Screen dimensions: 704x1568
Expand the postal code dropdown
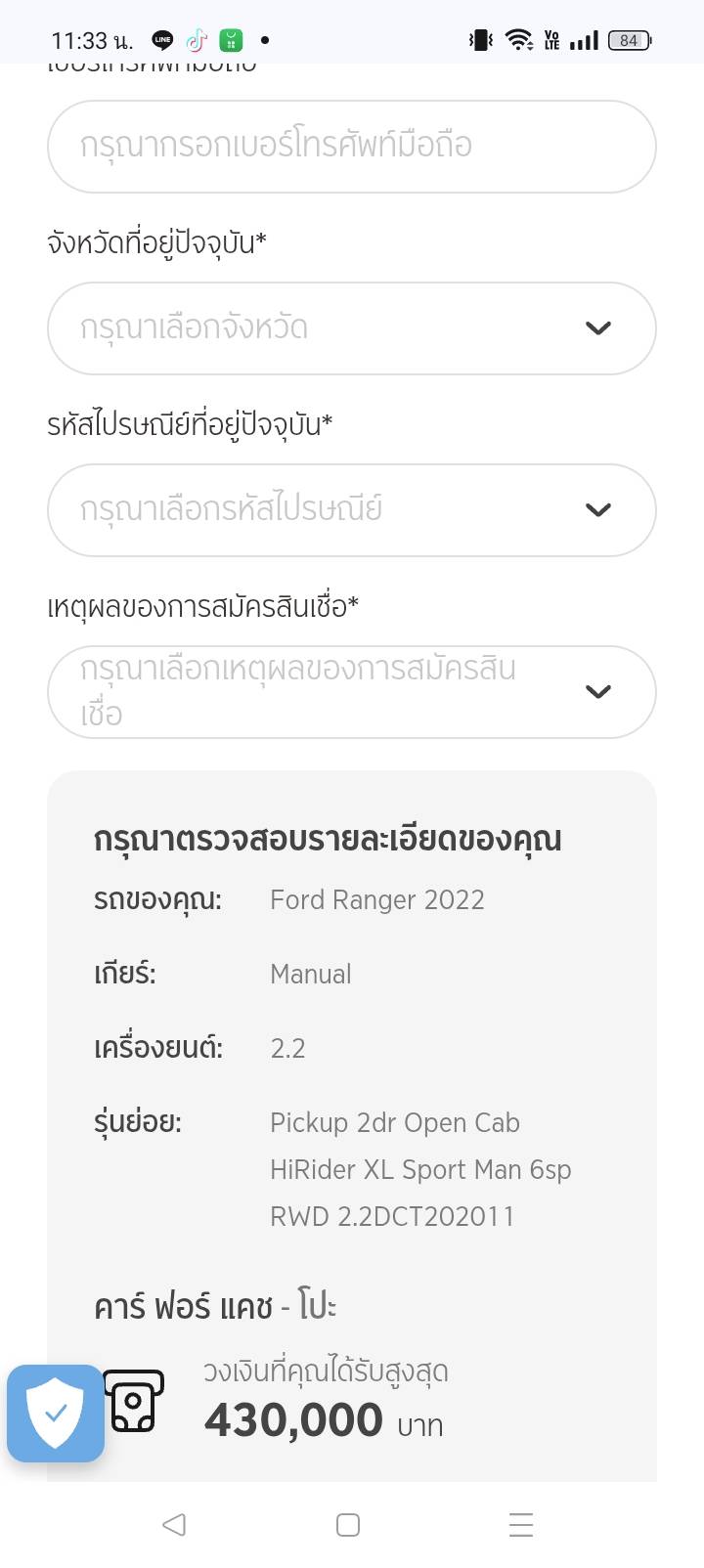coord(351,510)
